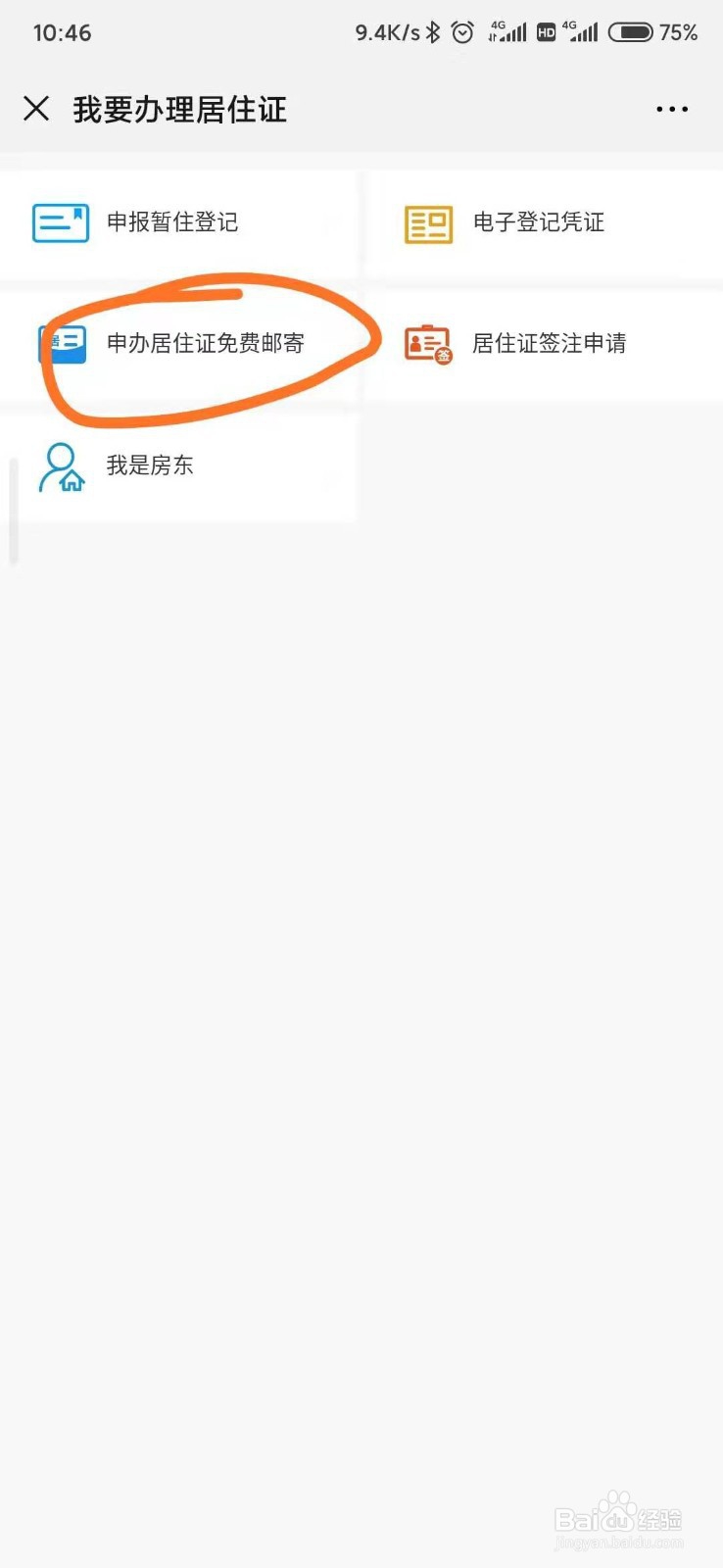The width and height of the screenshot is (723, 1568).
Task: Choose the 我是房东 landlord option
Action: pos(150,465)
